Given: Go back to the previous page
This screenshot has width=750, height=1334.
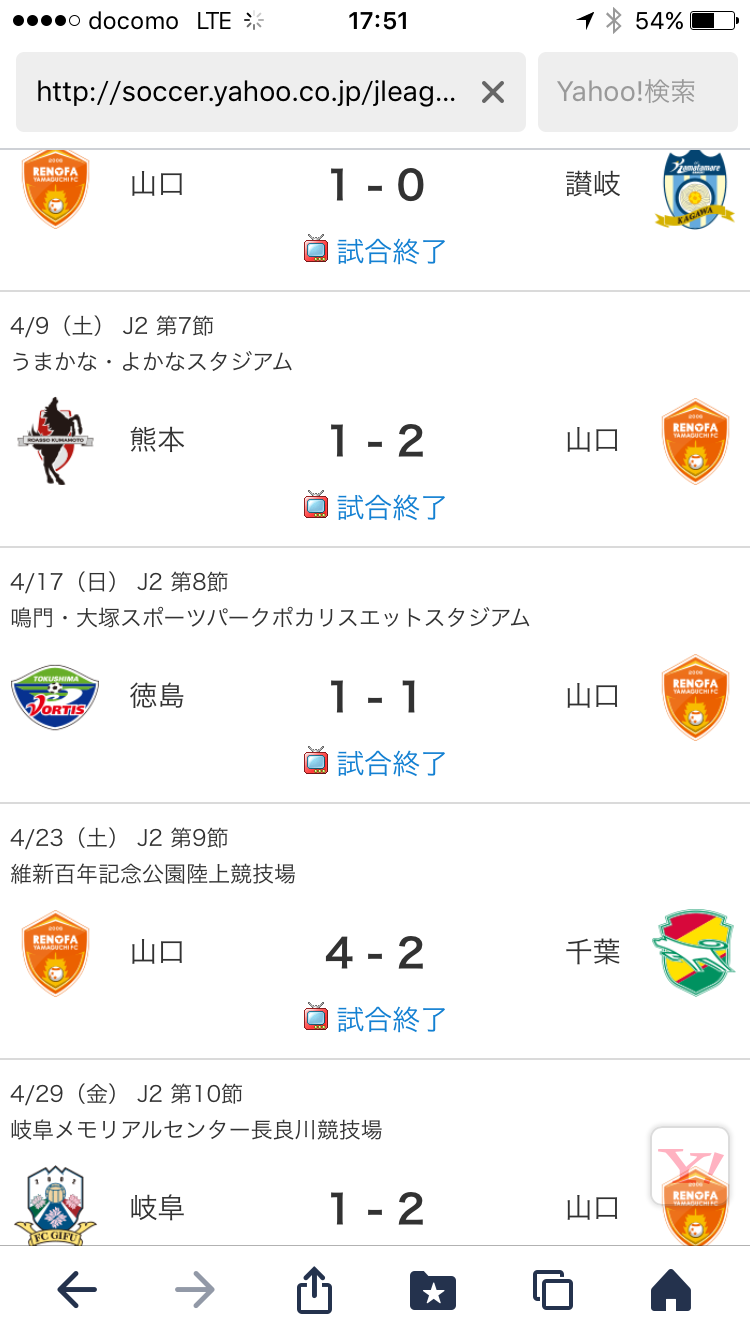Looking at the screenshot, I should pos(77,1290).
